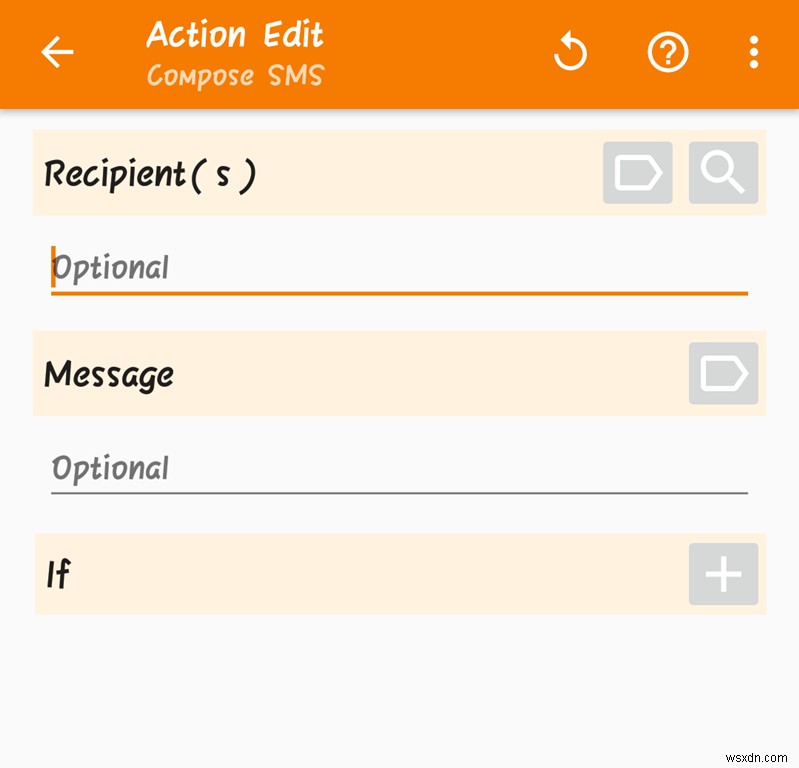This screenshot has width=799, height=768.
Task: Focus the Message text field
Action: (398, 469)
